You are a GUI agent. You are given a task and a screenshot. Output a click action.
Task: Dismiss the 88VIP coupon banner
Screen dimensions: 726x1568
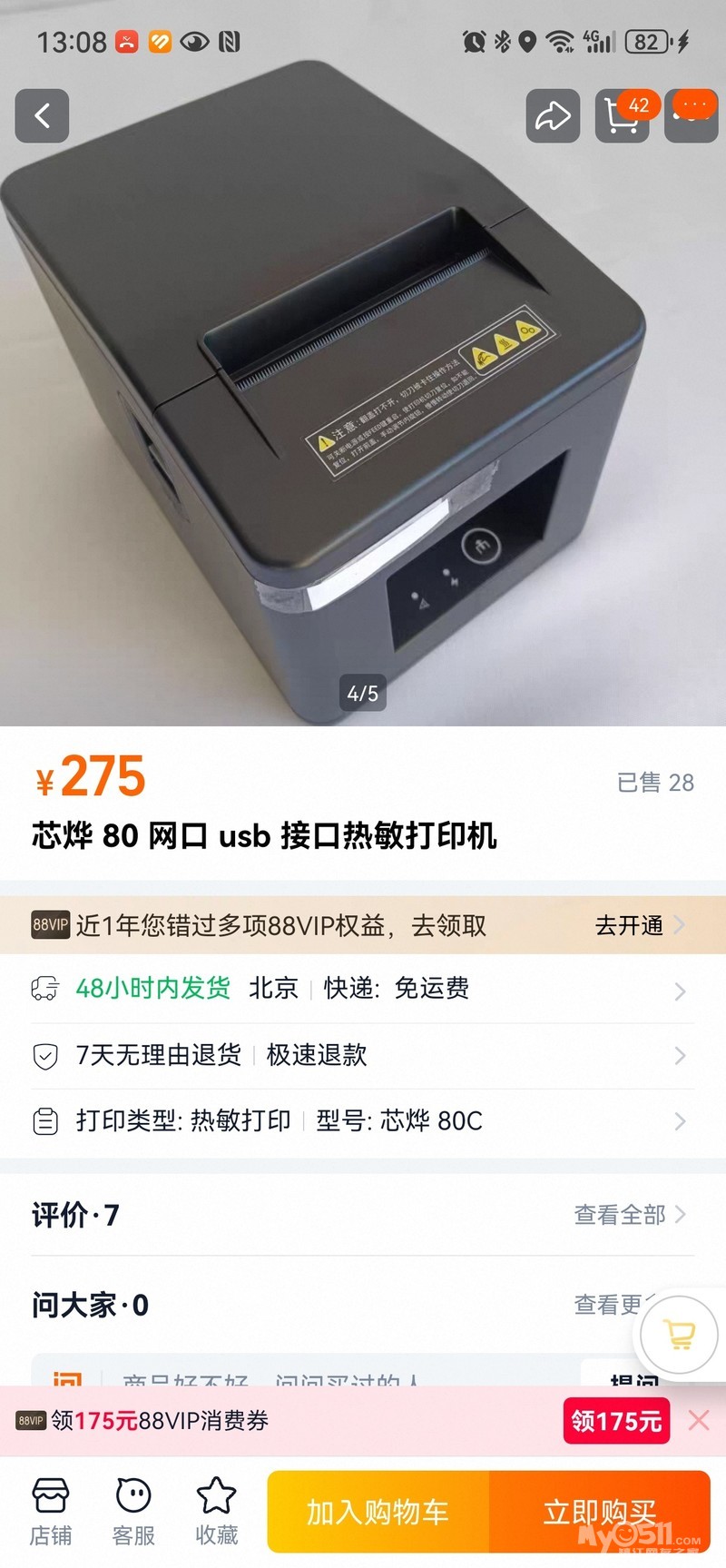point(699,1421)
